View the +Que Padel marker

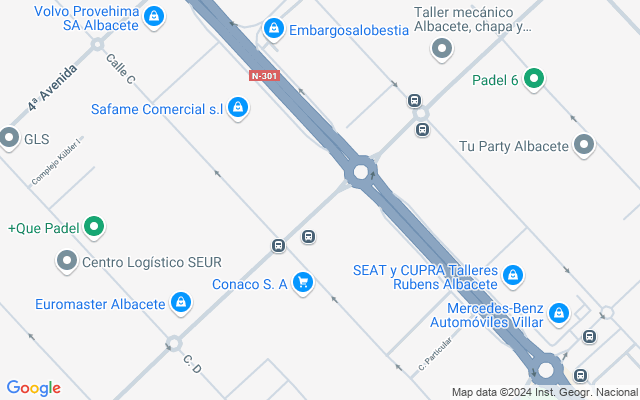click(94, 228)
